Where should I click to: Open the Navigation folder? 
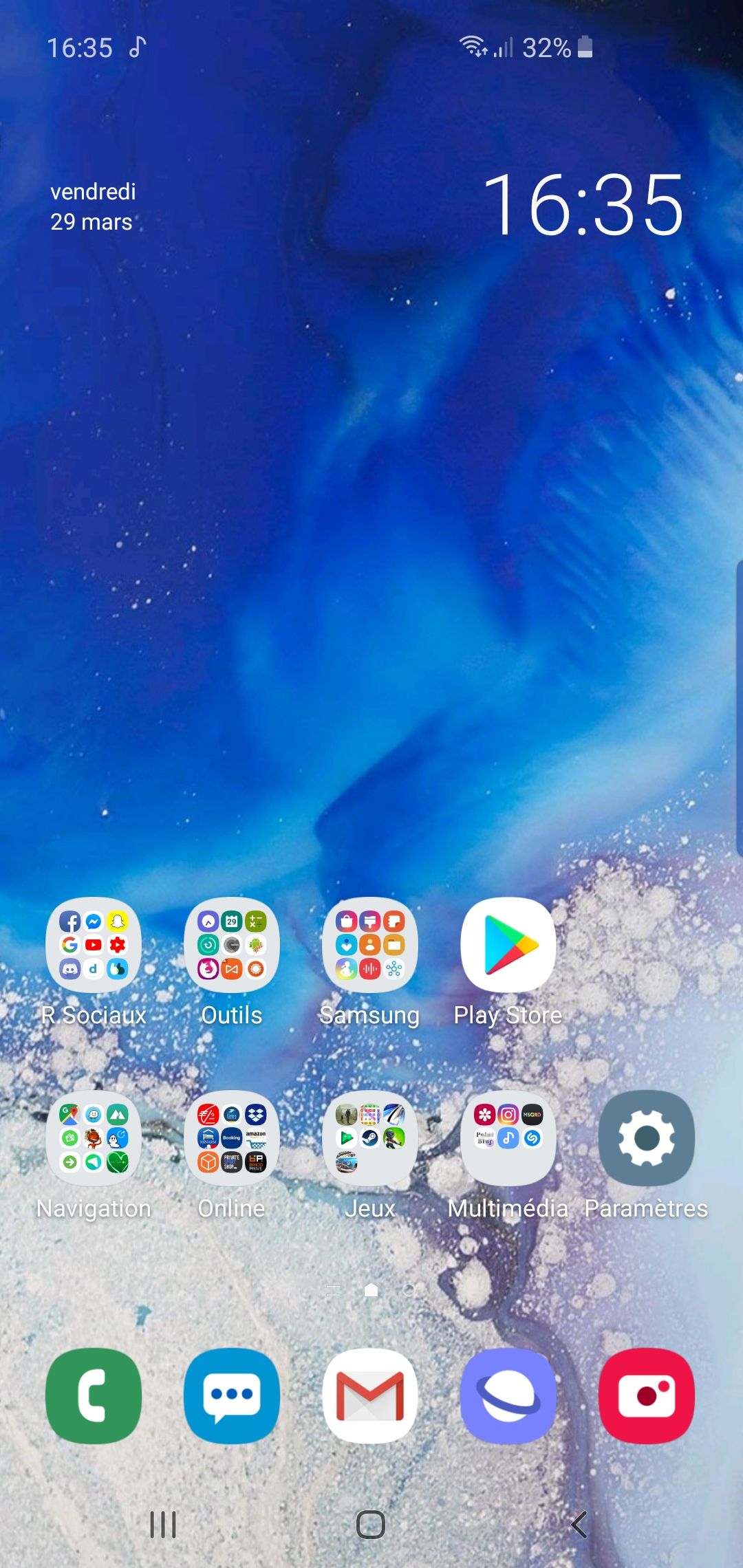(94, 1138)
